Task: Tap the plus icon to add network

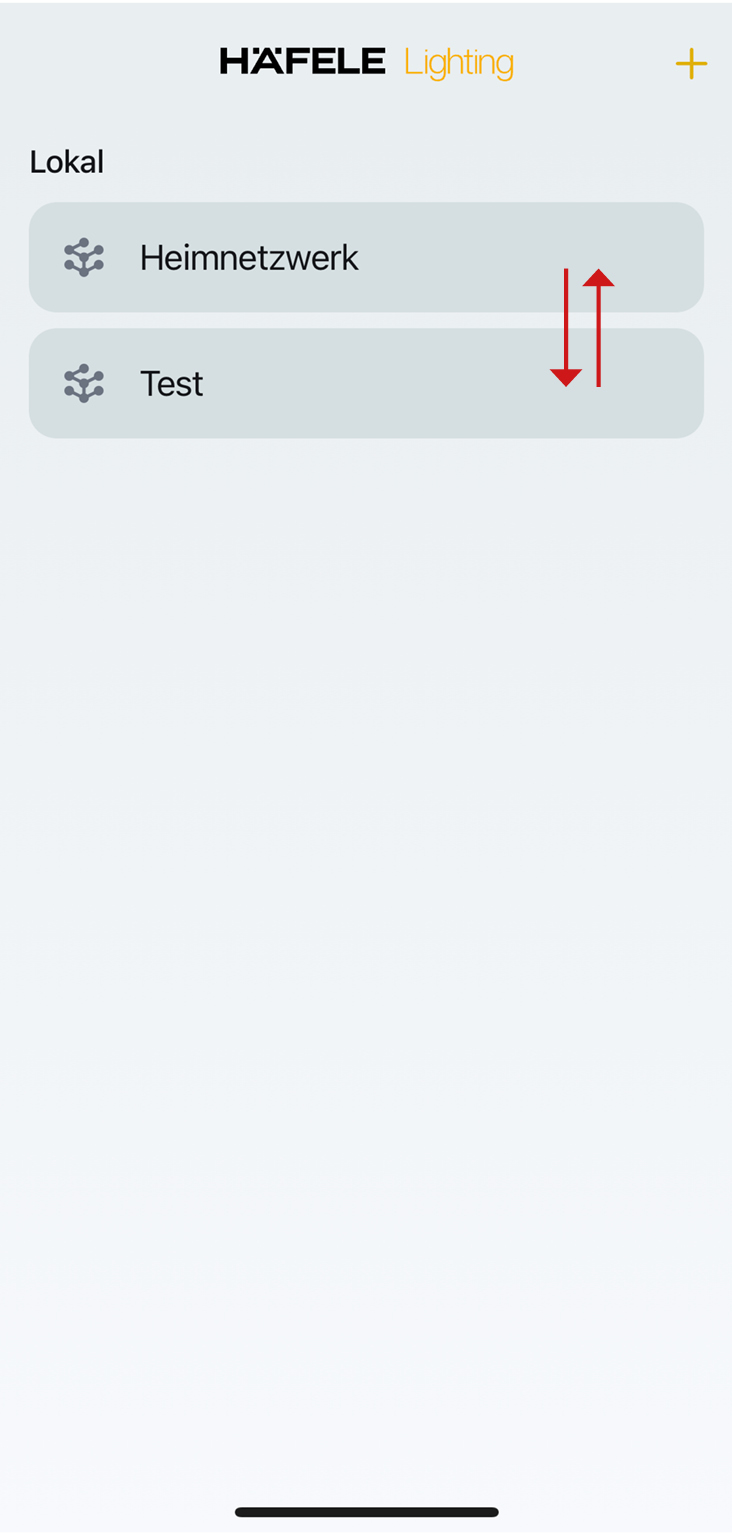Action: coord(690,65)
